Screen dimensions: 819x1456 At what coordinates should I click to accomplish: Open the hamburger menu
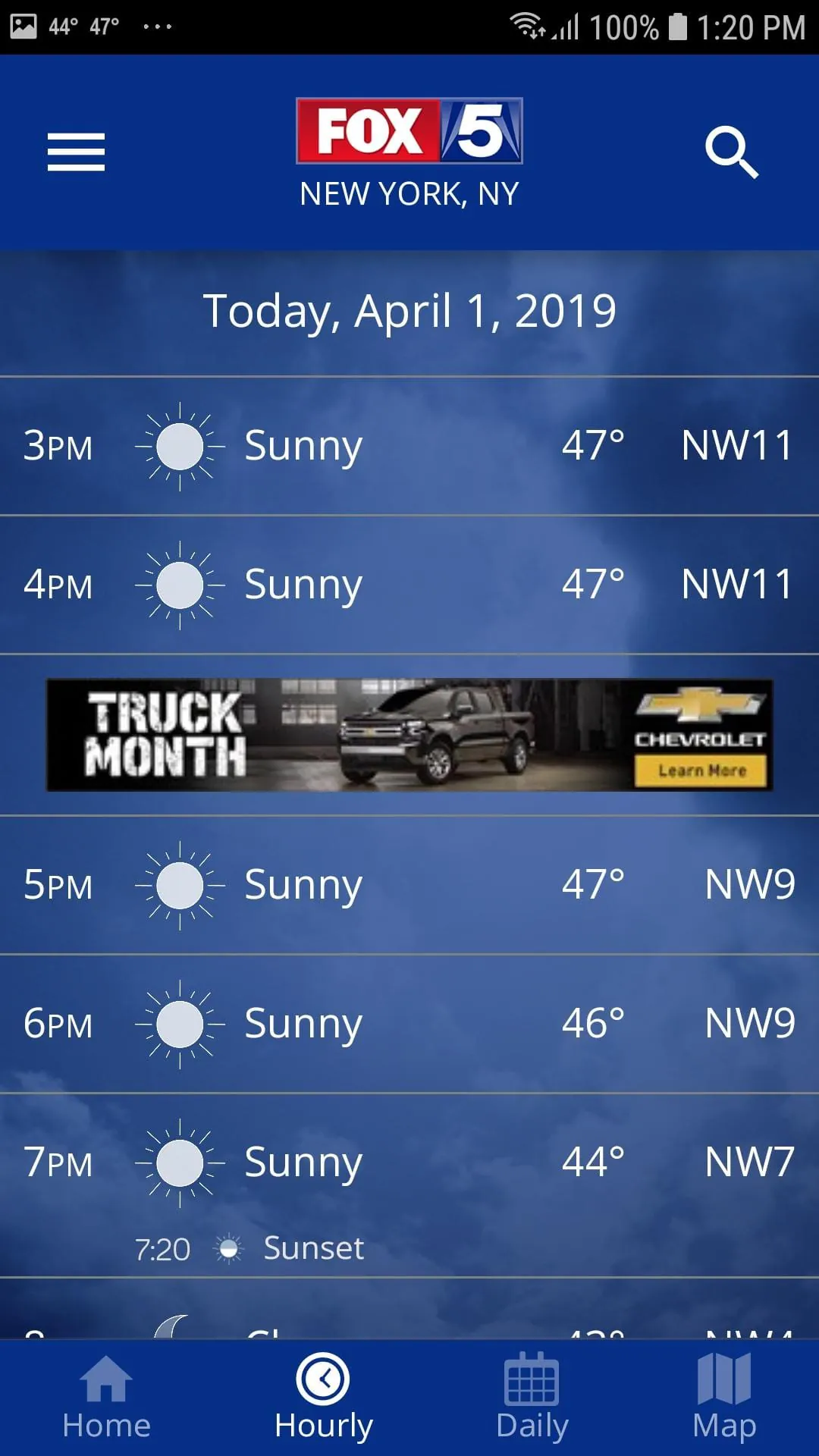coord(76,152)
